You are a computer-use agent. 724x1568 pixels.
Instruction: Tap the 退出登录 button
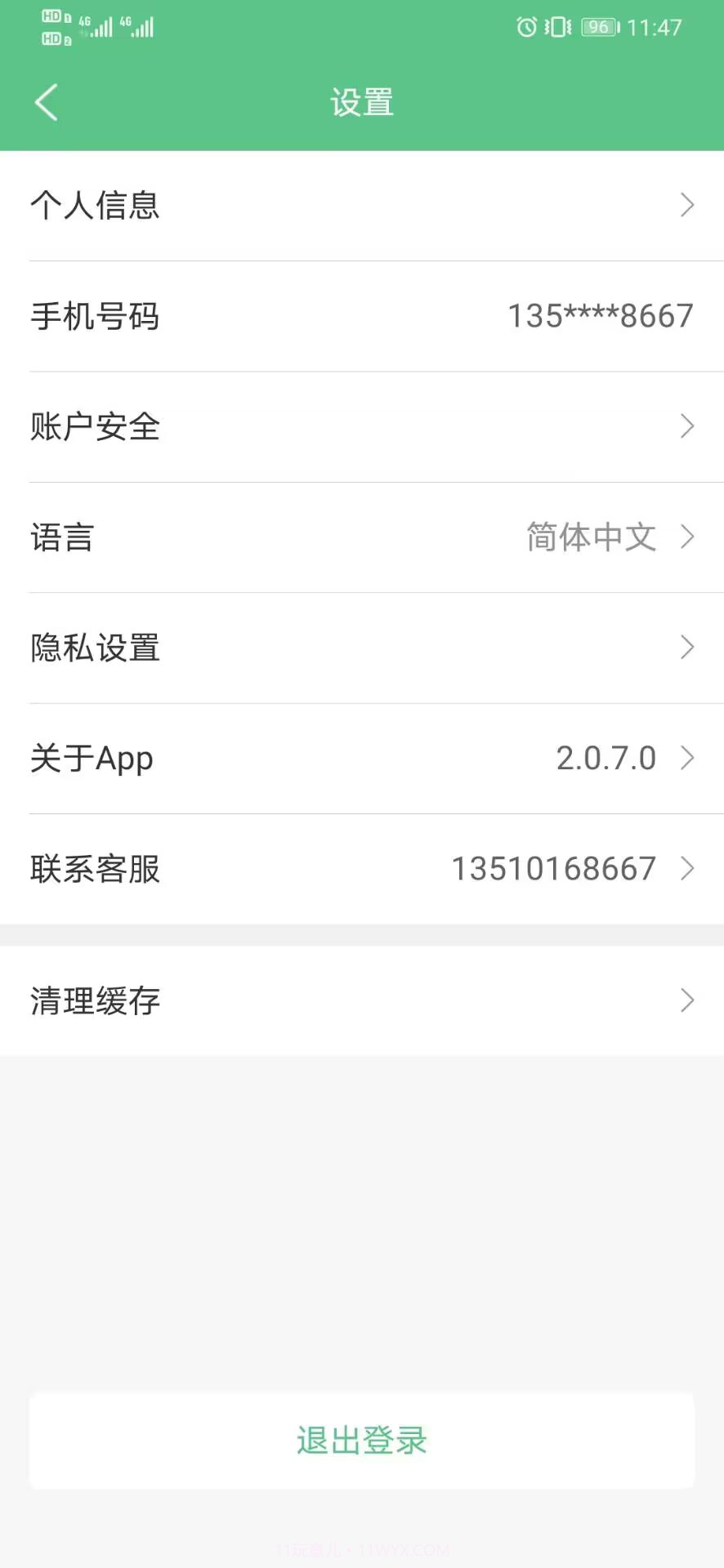[x=362, y=1441]
